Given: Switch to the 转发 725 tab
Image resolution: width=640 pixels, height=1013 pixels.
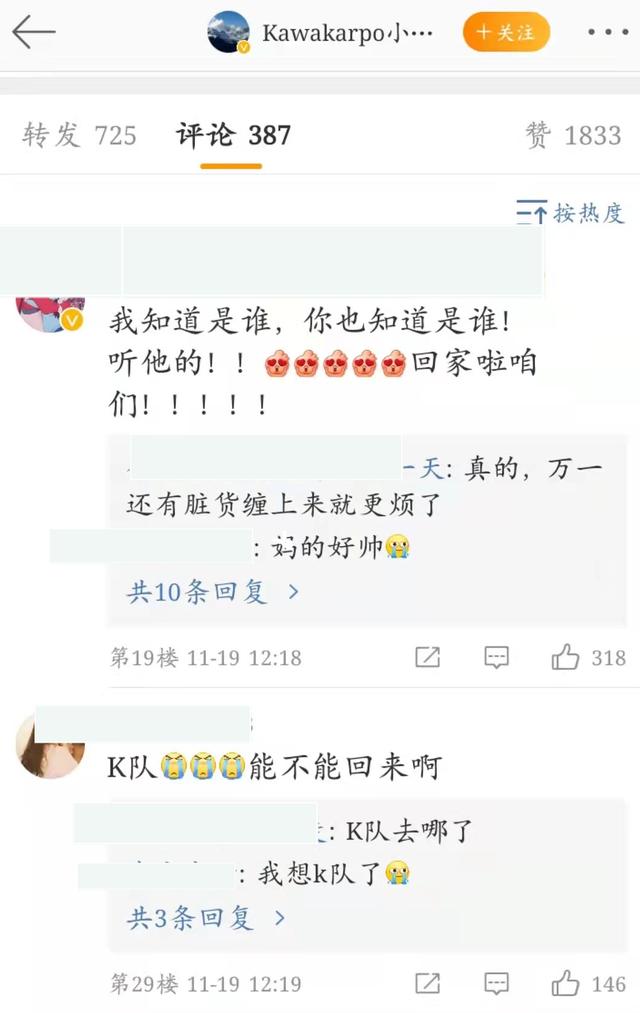Looking at the screenshot, I should click(x=79, y=135).
